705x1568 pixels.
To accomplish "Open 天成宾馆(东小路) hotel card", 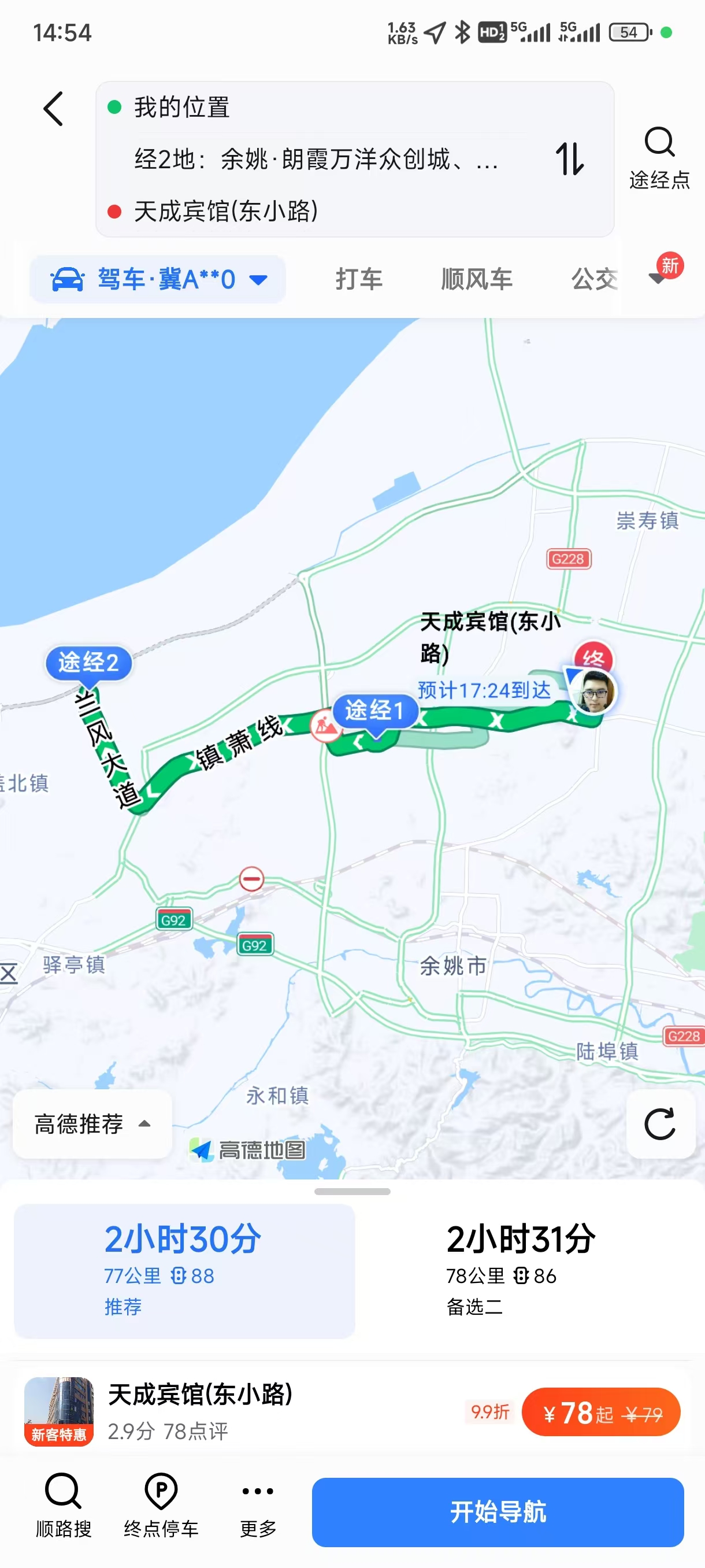I will point(201,1410).
